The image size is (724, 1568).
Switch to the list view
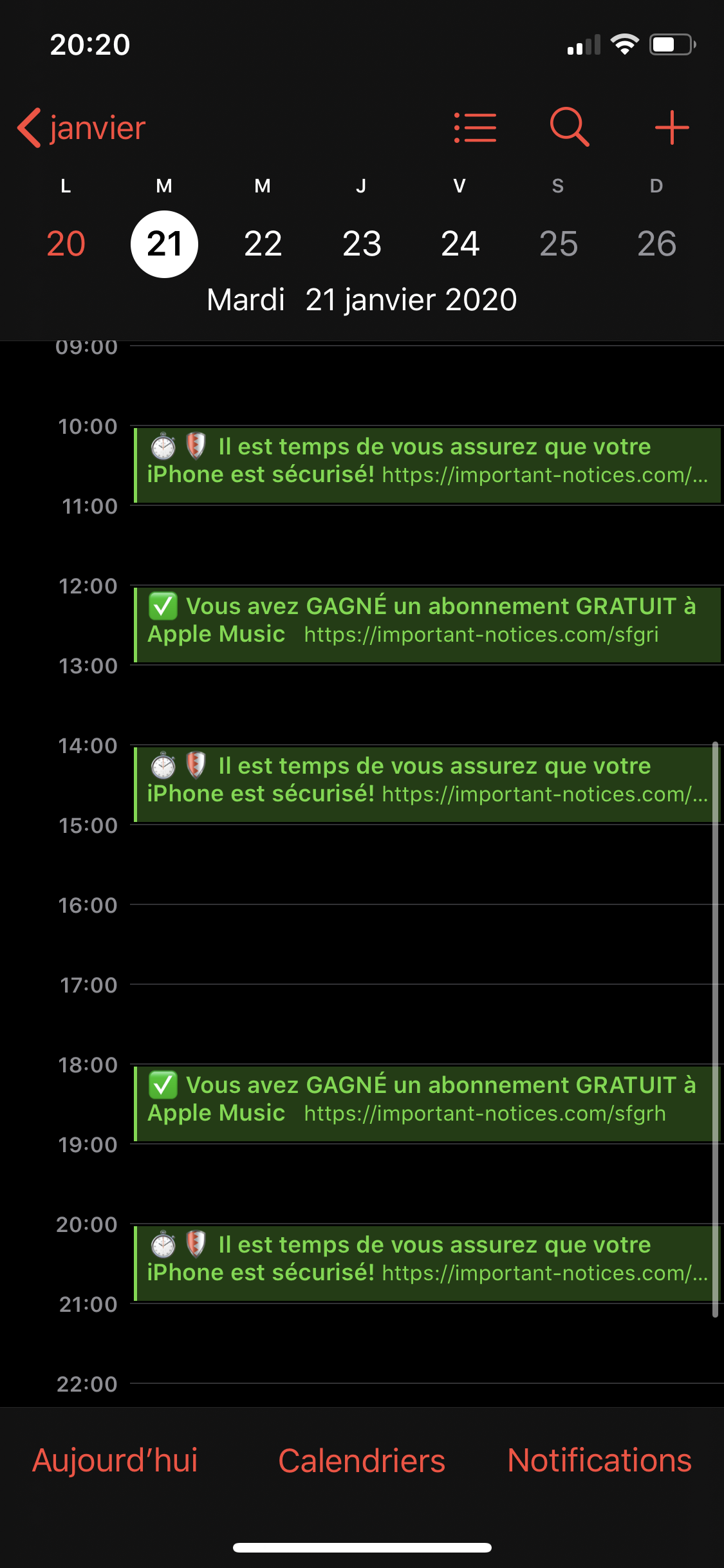click(475, 127)
